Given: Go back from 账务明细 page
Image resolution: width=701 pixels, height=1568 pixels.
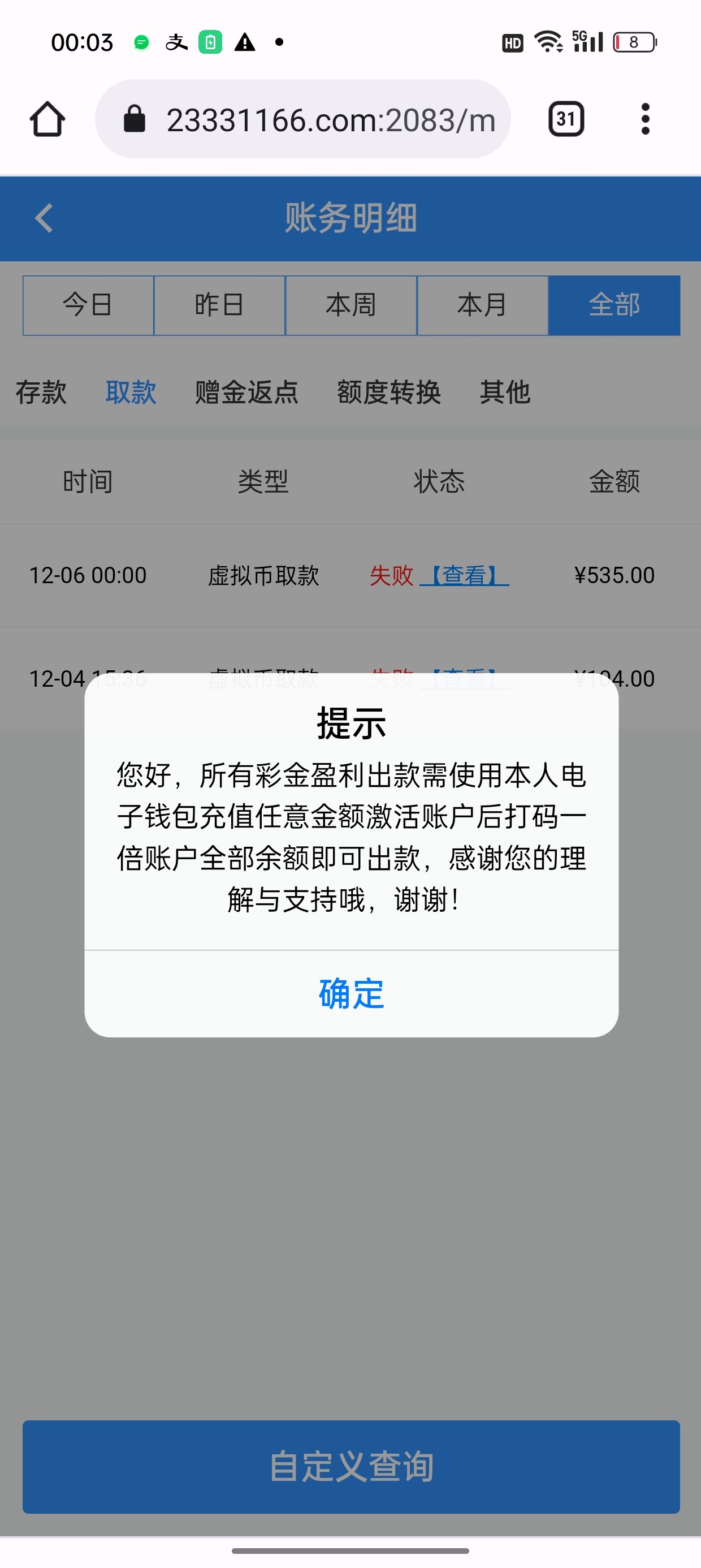Looking at the screenshot, I should [x=44, y=218].
